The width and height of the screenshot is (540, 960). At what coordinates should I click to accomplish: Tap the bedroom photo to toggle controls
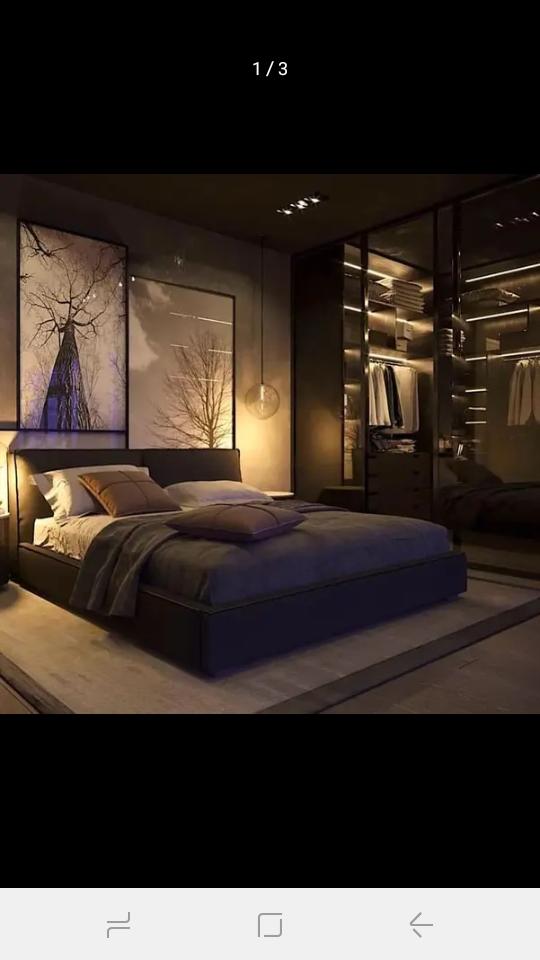pos(270,444)
